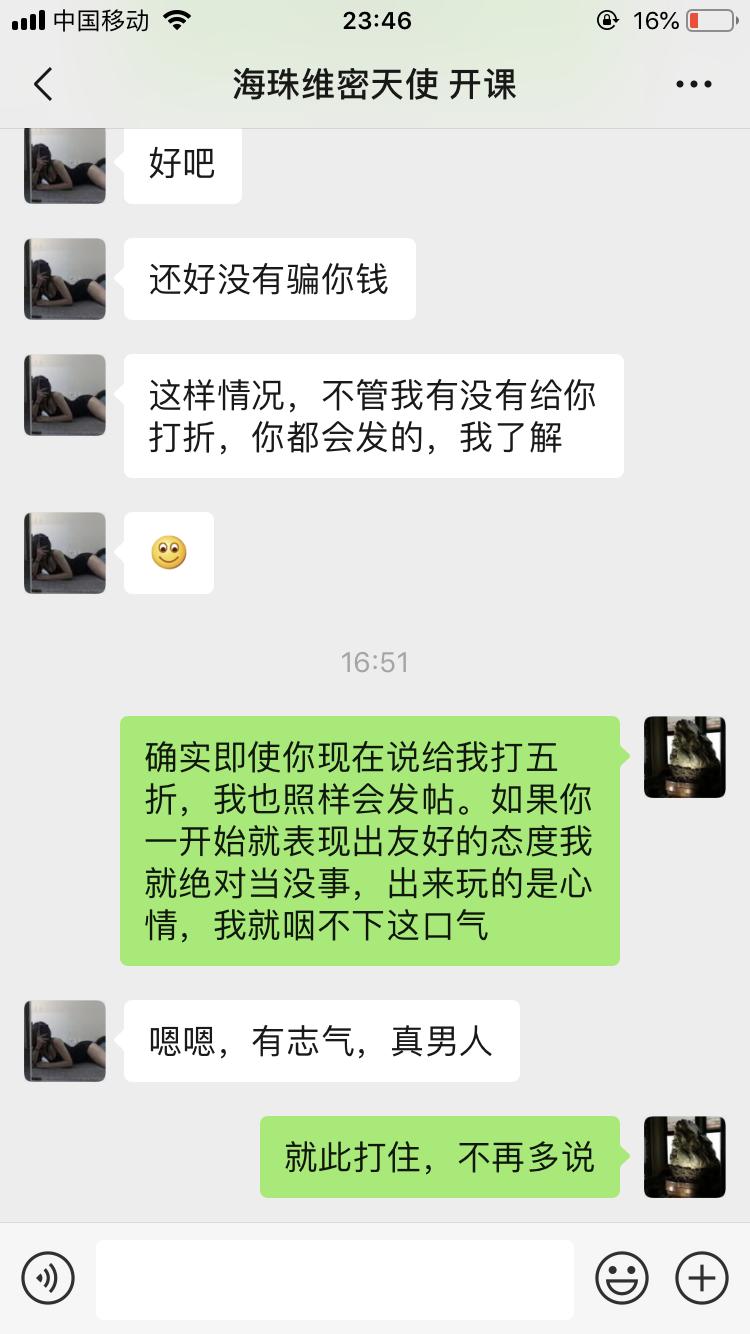
Task: Open the emoji picker icon
Action: click(x=621, y=1278)
